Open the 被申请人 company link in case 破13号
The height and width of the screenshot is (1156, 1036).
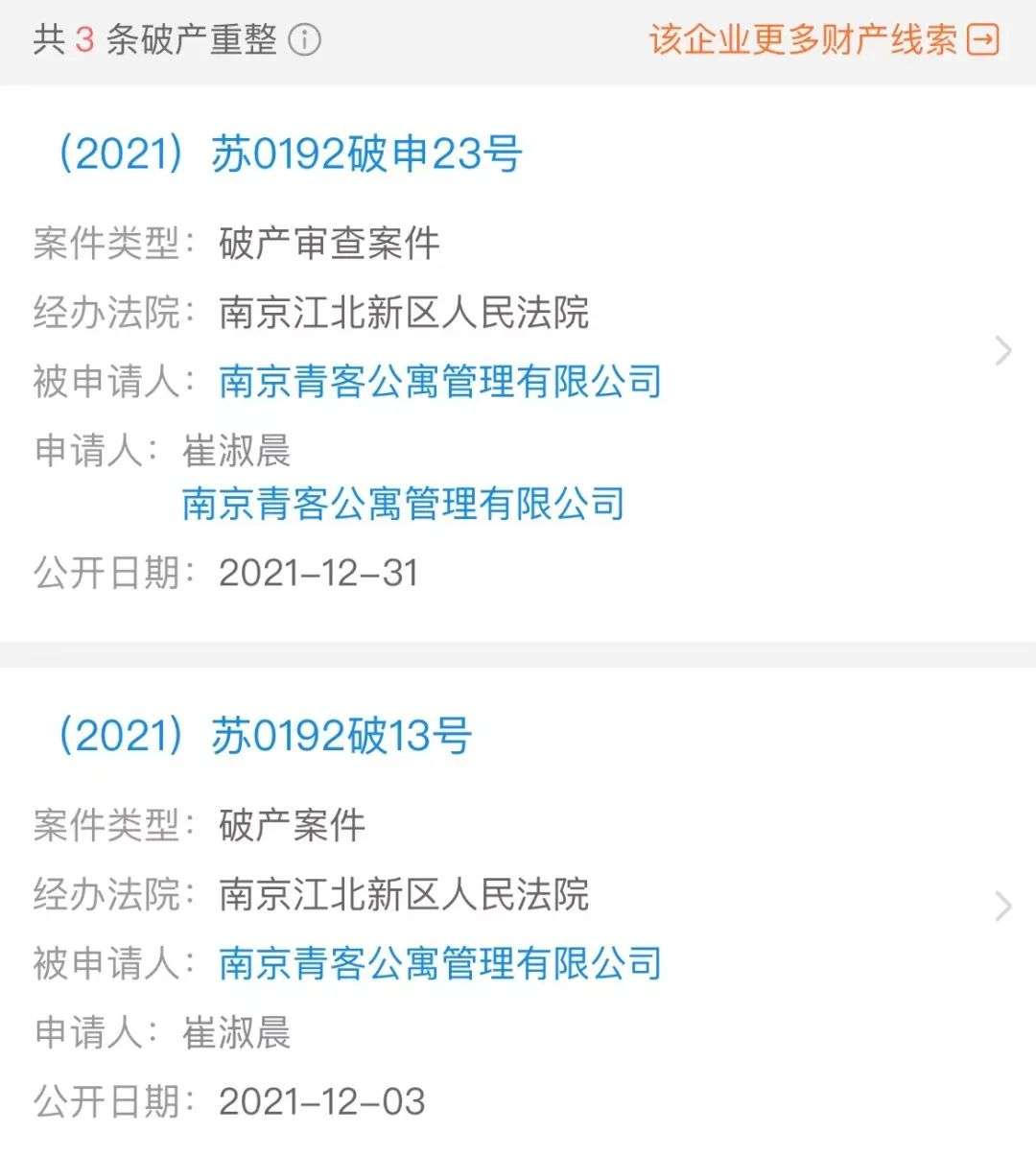tap(440, 963)
